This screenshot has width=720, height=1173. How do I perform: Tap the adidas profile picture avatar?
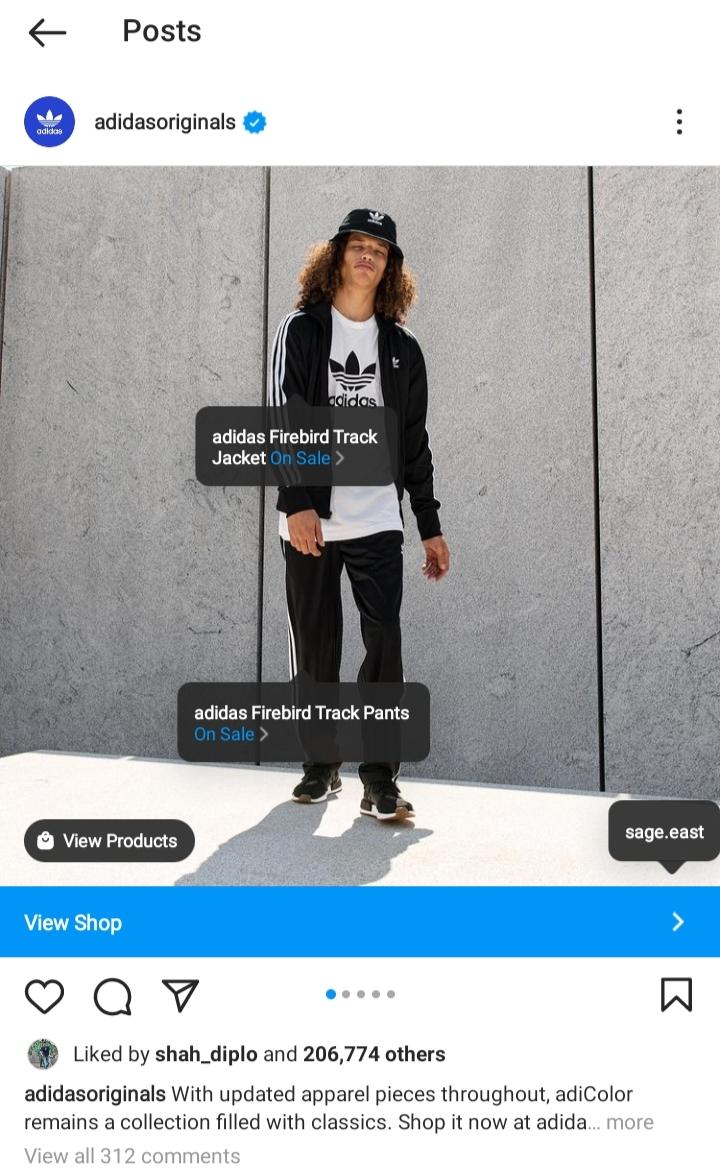[x=49, y=121]
